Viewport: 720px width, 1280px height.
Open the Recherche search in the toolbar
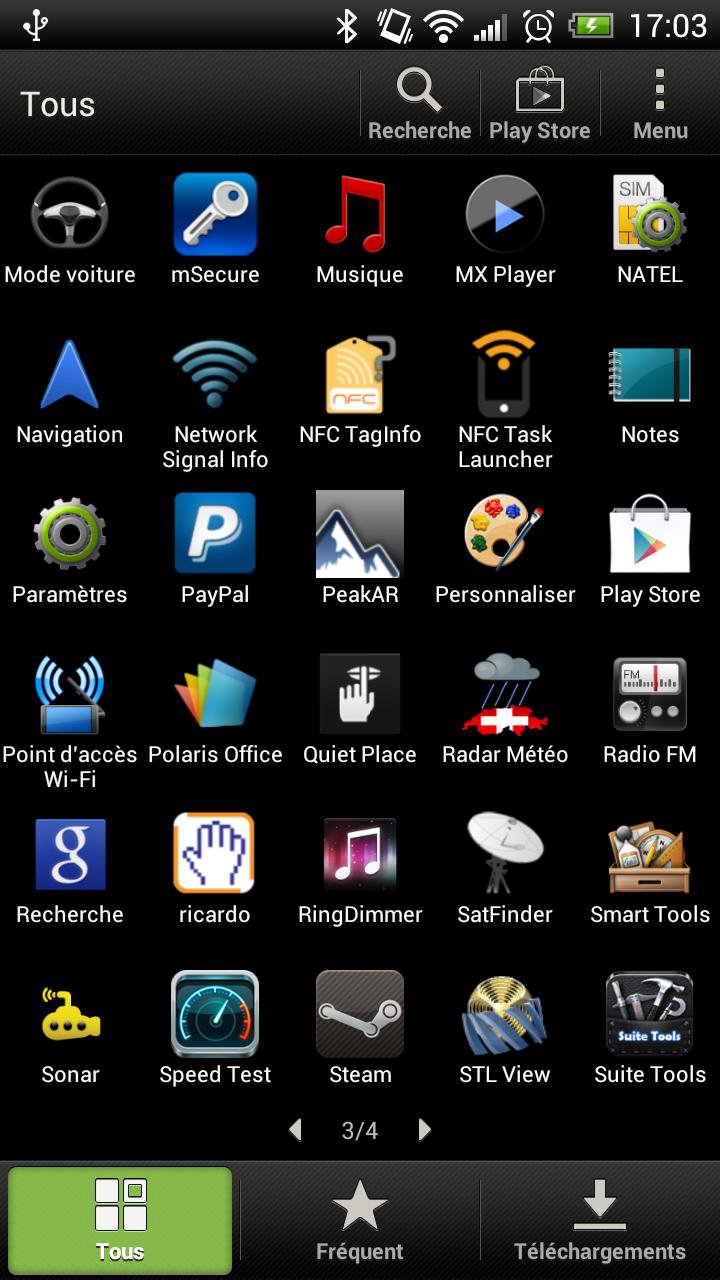tap(419, 104)
